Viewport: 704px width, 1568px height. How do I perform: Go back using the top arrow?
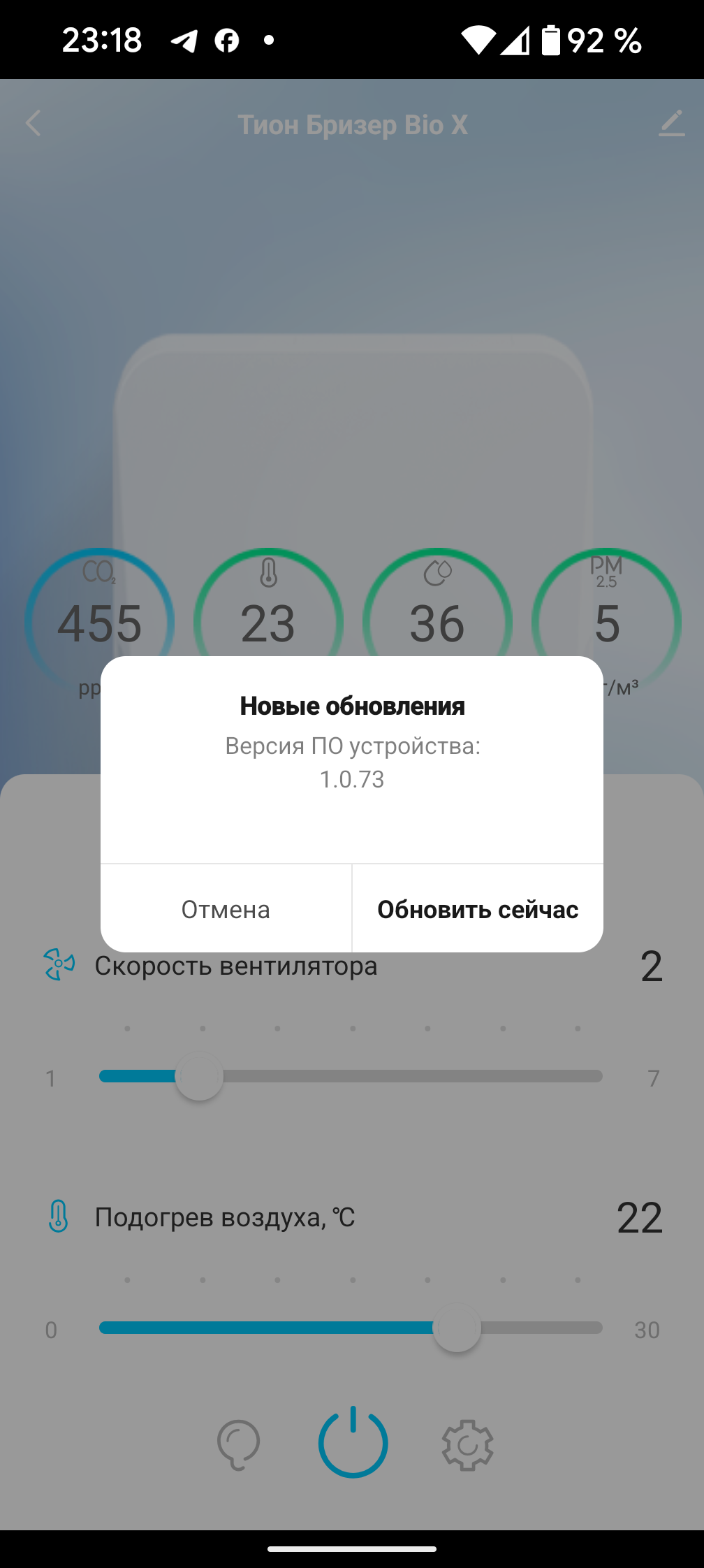[33, 124]
